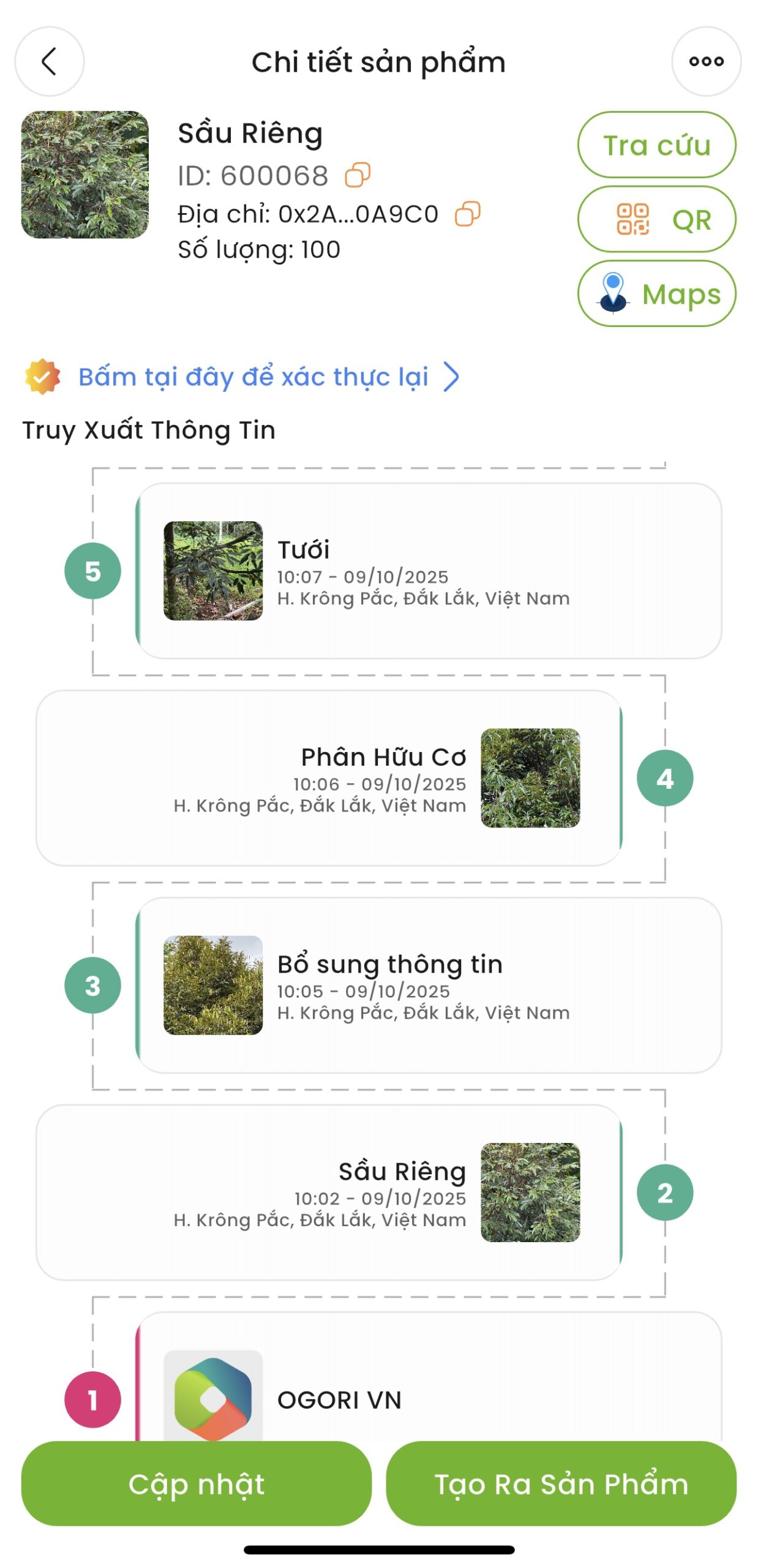Open the Phân Hữu Cơ step card
The image size is (758, 1568).
coord(329,778)
